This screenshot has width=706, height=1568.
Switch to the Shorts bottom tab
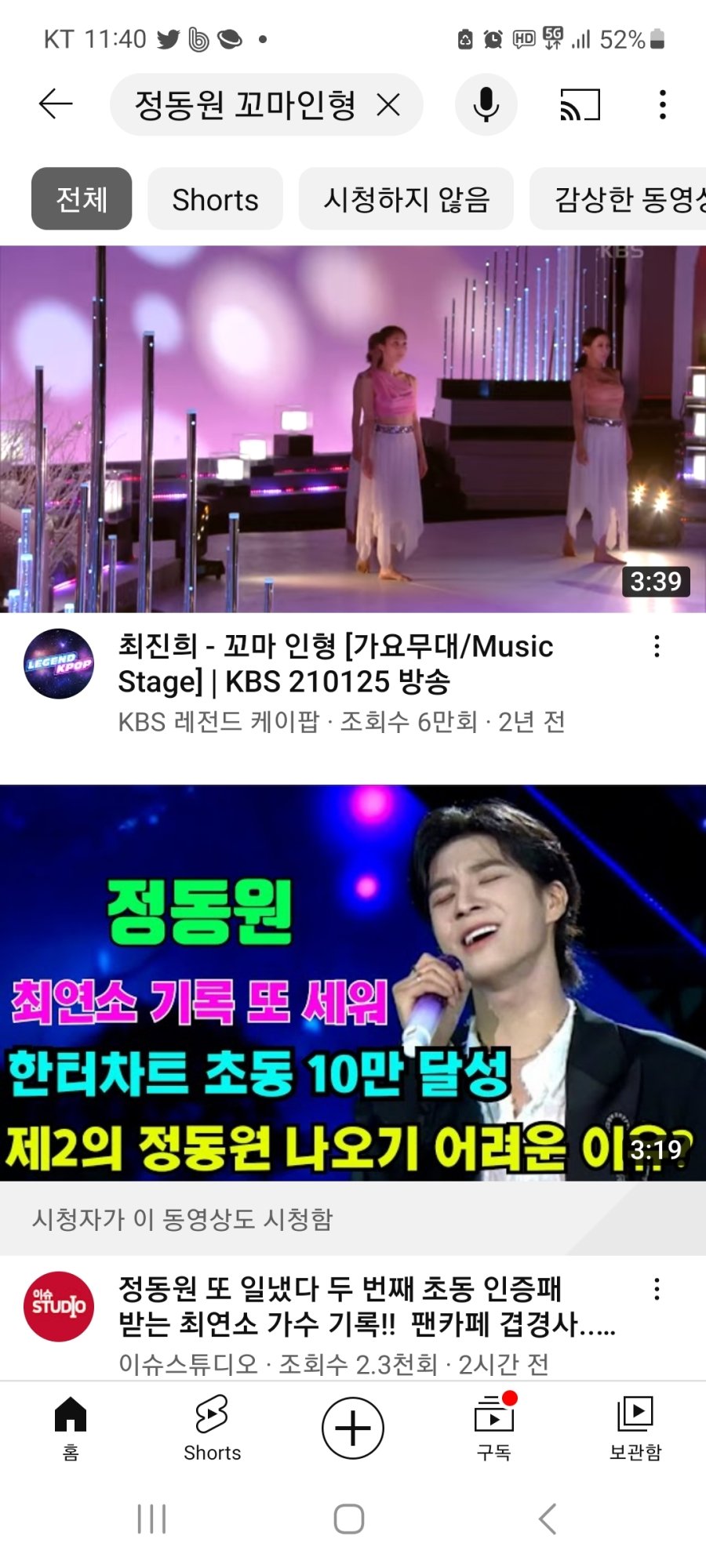point(212,1428)
